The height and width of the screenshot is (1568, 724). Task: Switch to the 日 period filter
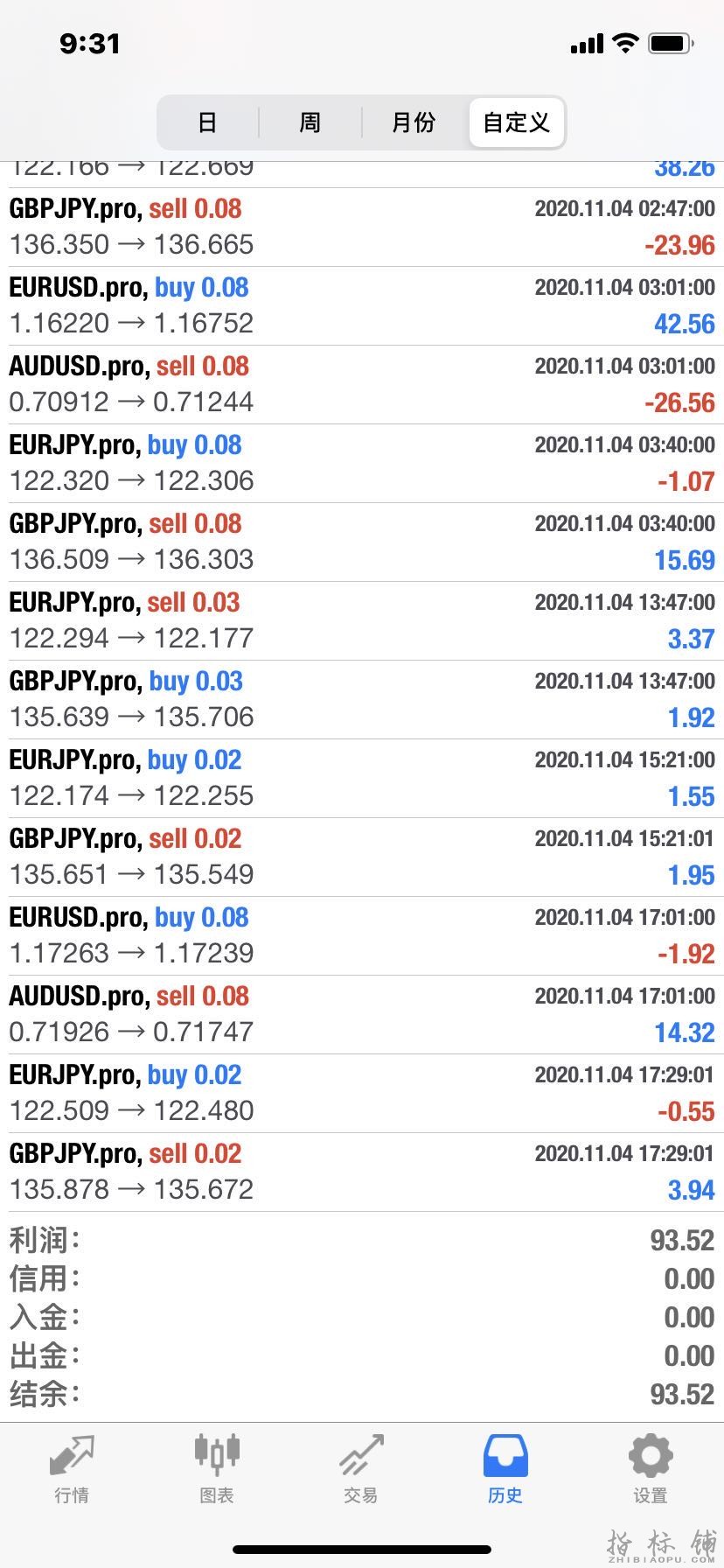(207, 122)
